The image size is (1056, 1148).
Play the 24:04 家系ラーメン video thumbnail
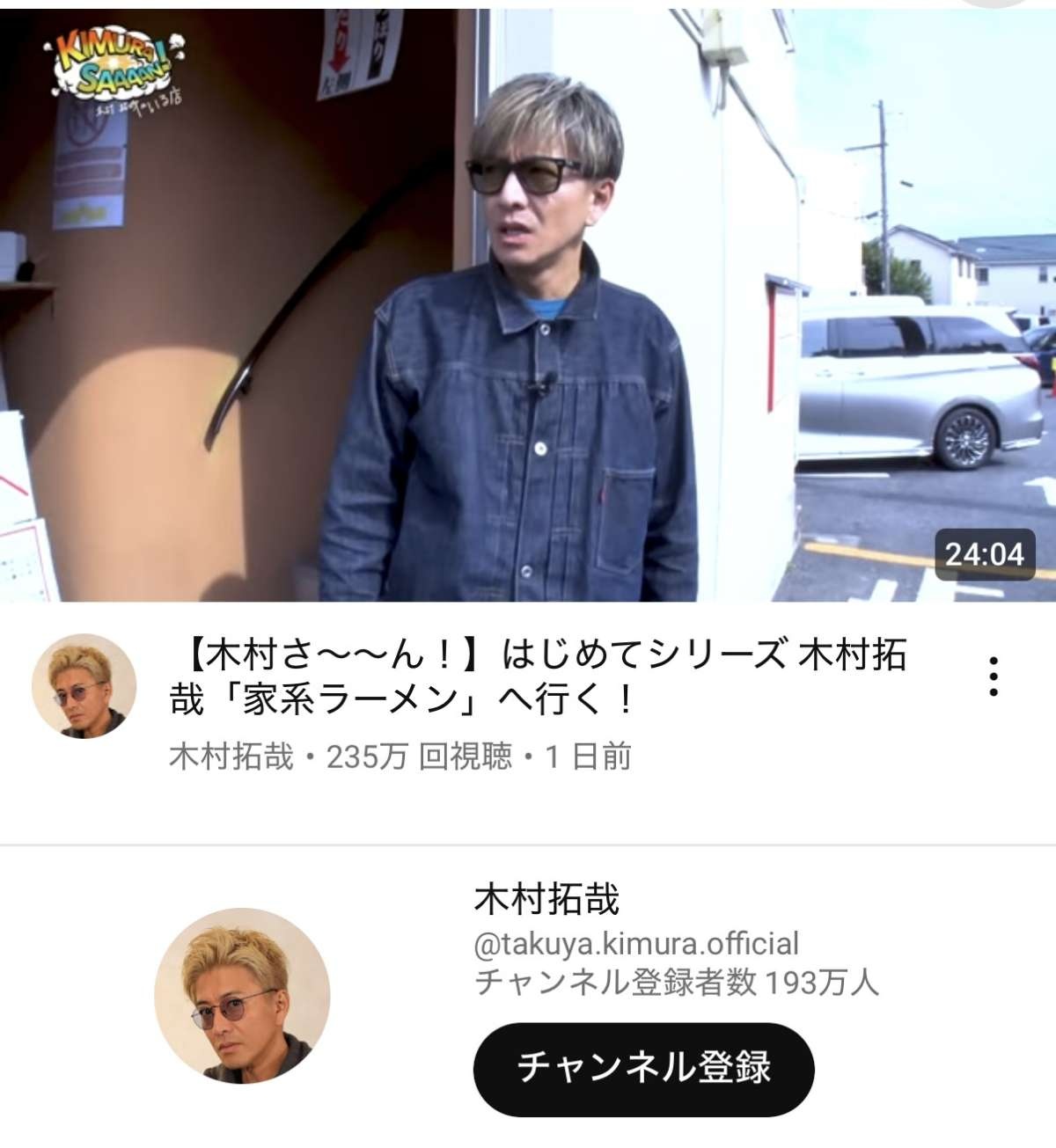coord(528,305)
